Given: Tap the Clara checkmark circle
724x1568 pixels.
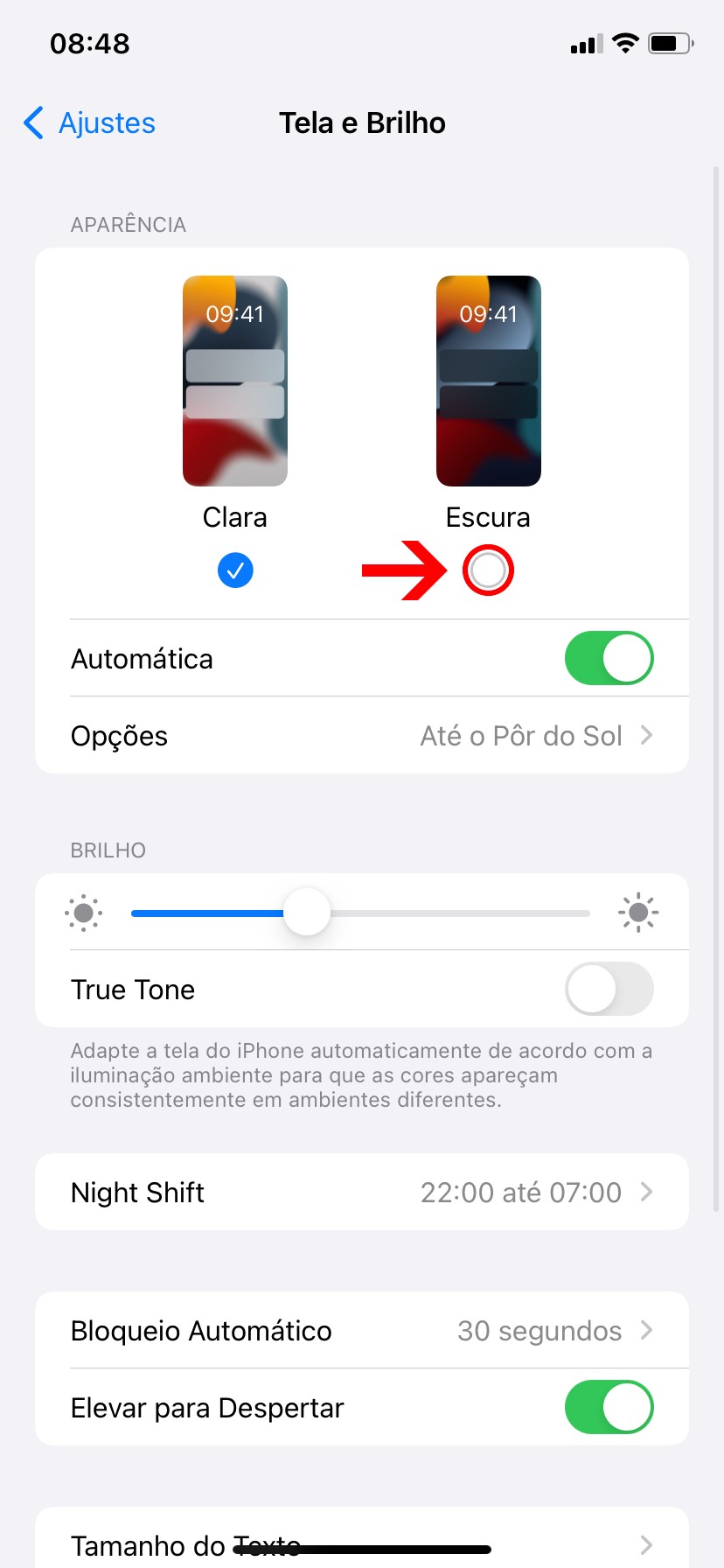Looking at the screenshot, I should coord(235,570).
